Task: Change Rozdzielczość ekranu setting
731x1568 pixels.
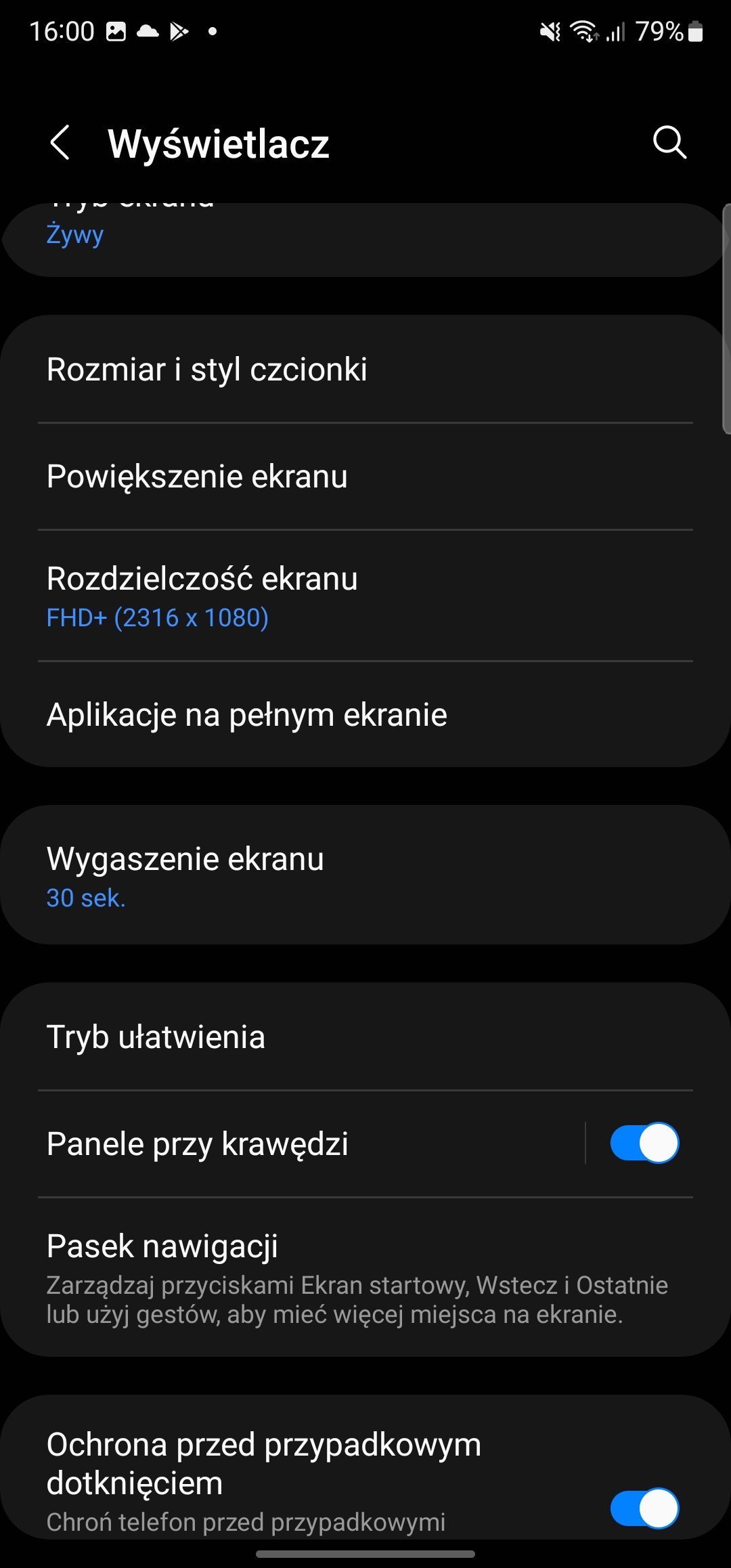Action: pos(365,596)
